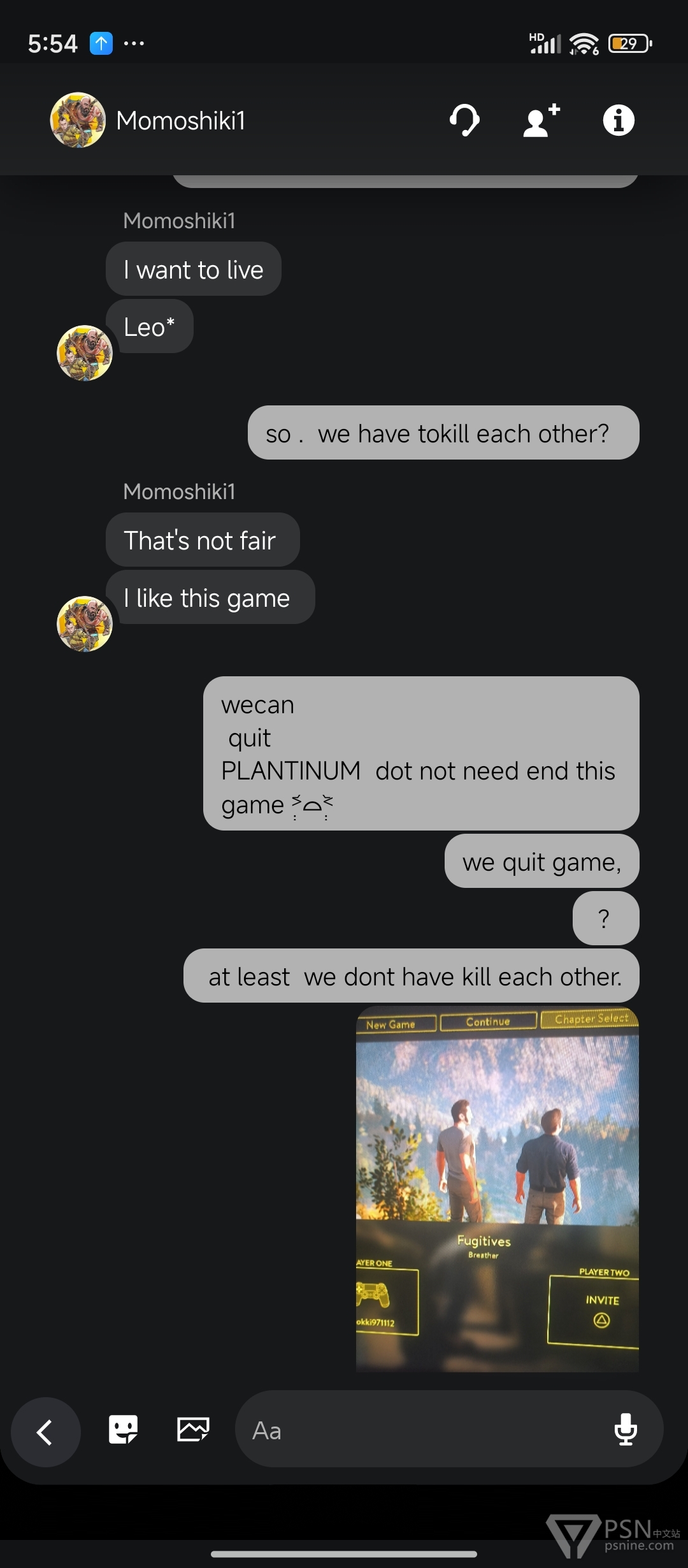
Task: Add a player to this group
Action: coord(541,120)
